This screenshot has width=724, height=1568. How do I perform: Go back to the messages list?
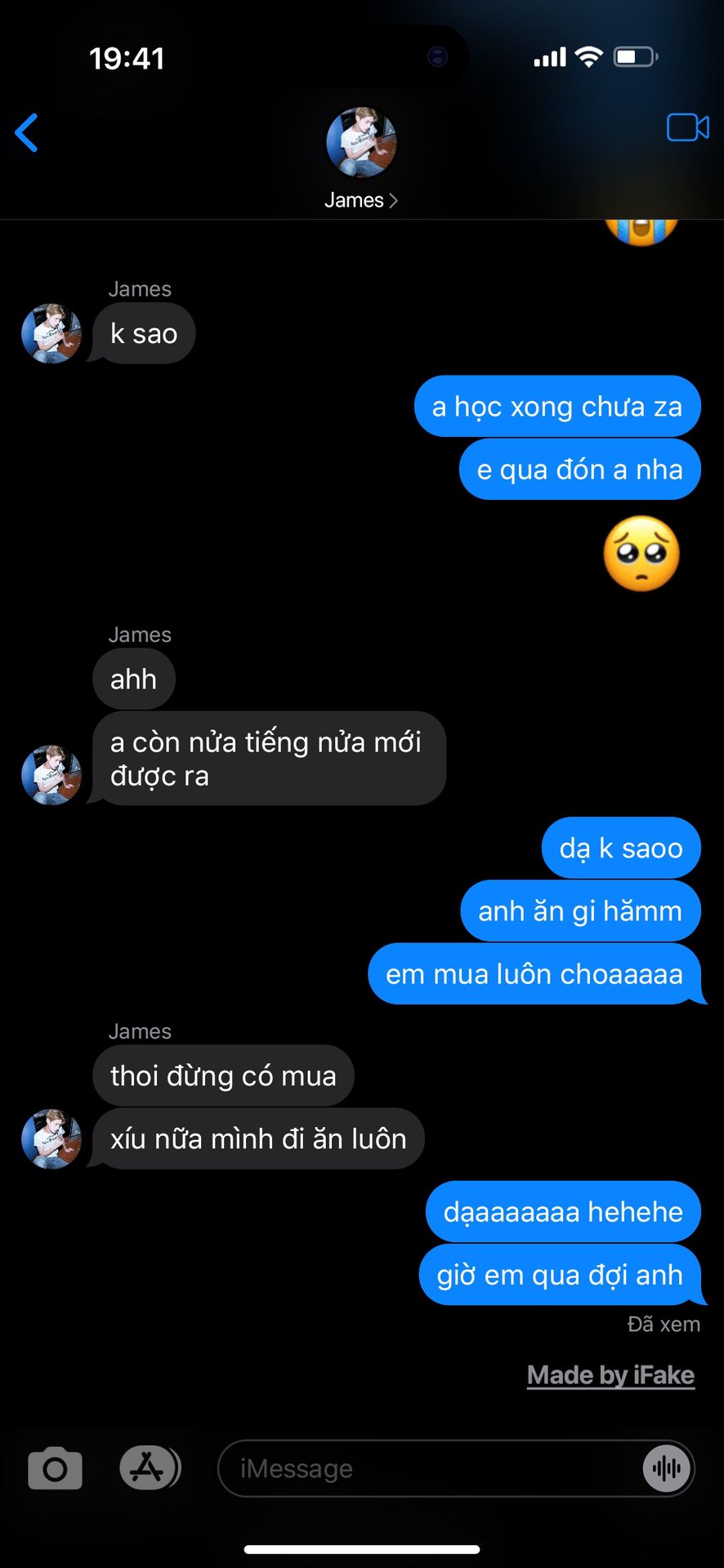(x=27, y=133)
